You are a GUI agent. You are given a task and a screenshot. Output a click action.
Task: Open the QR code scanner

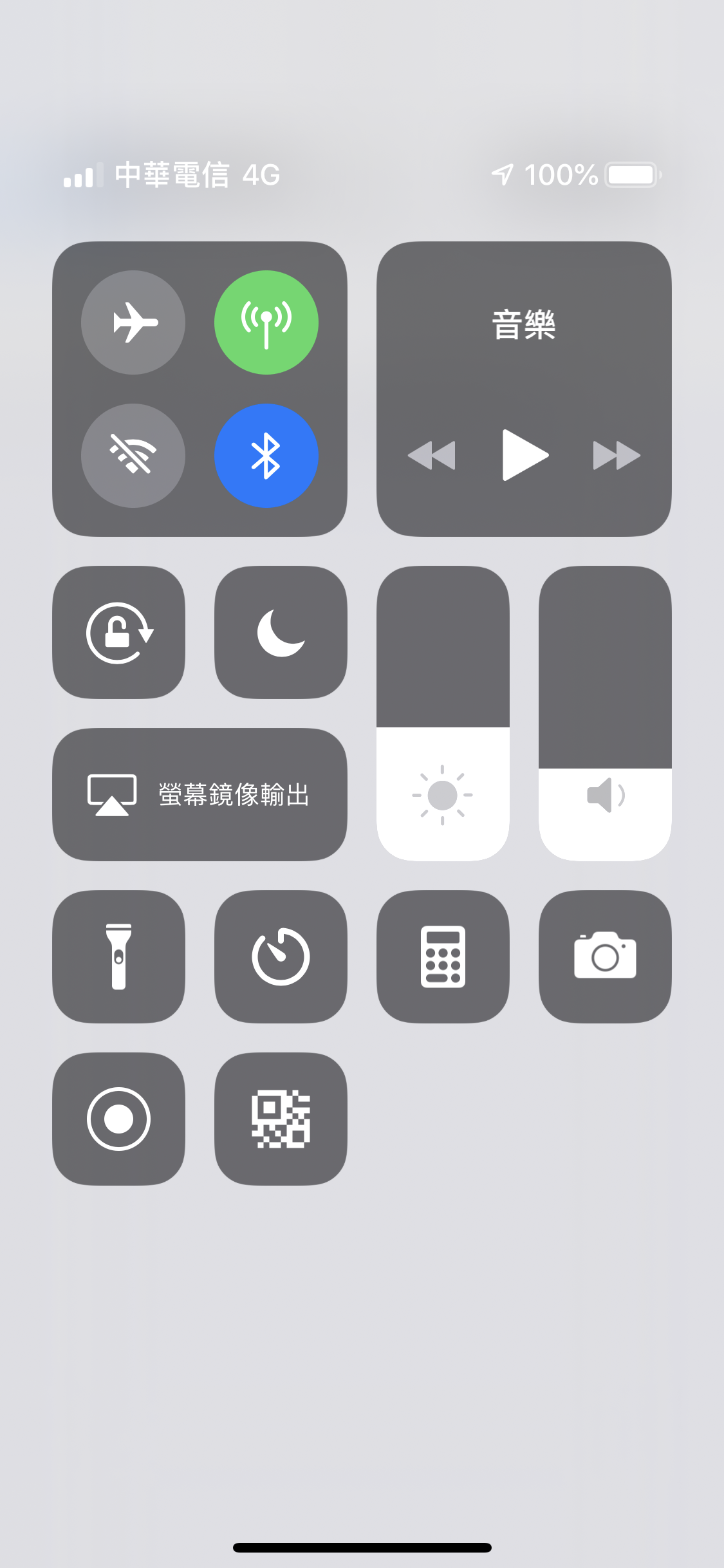click(x=281, y=1119)
